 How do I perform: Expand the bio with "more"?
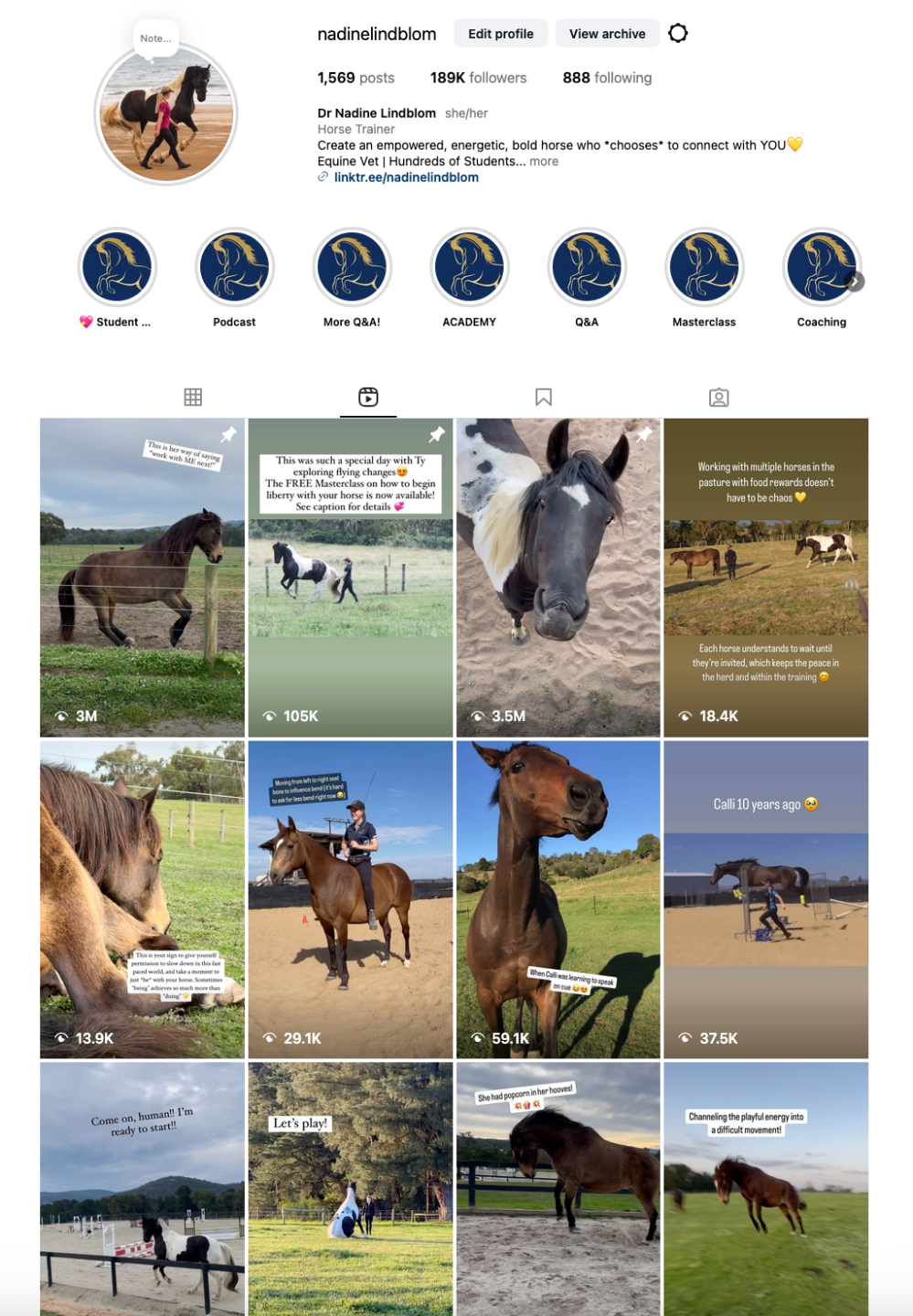tap(544, 162)
